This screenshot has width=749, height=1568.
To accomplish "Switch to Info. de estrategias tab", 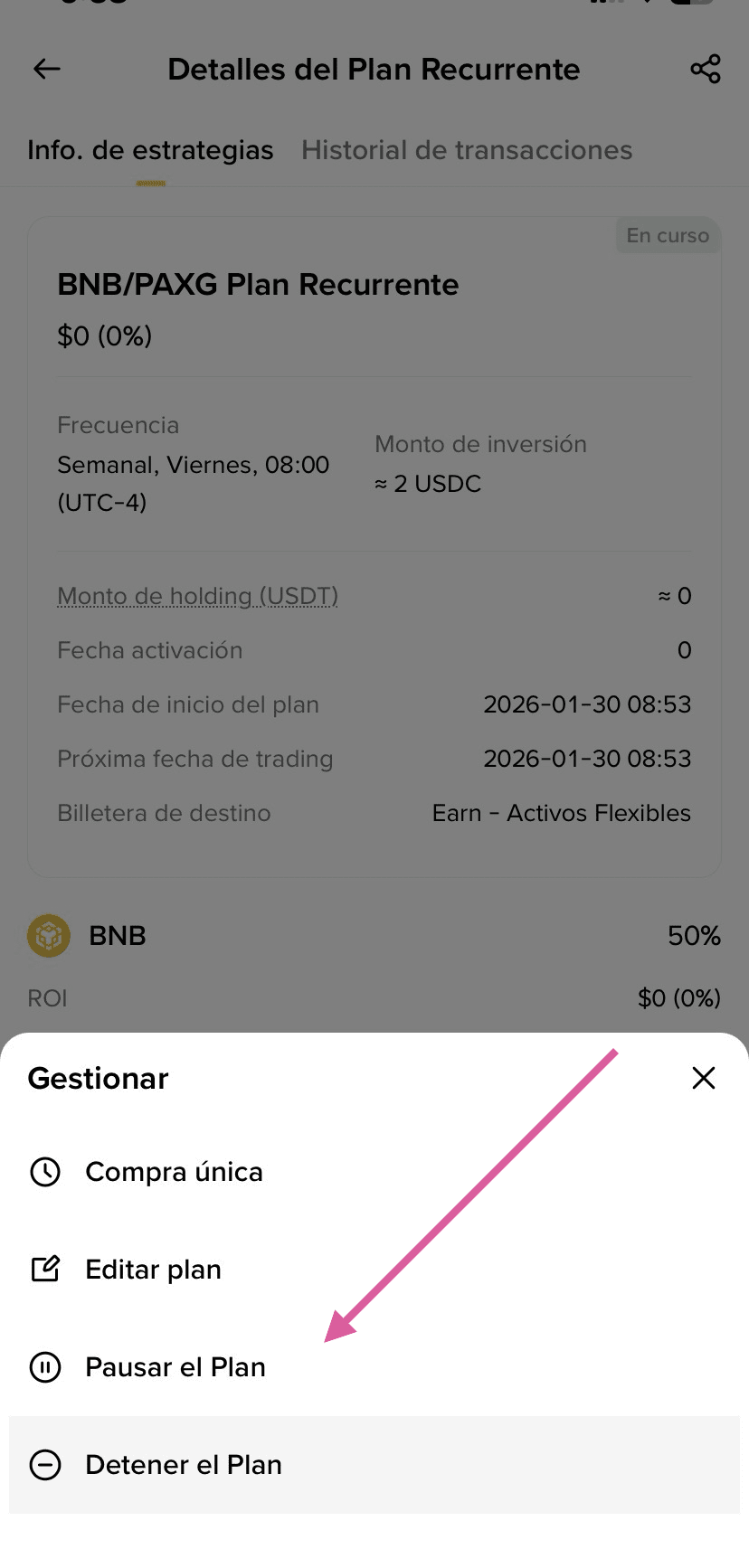I will click(x=150, y=150).
